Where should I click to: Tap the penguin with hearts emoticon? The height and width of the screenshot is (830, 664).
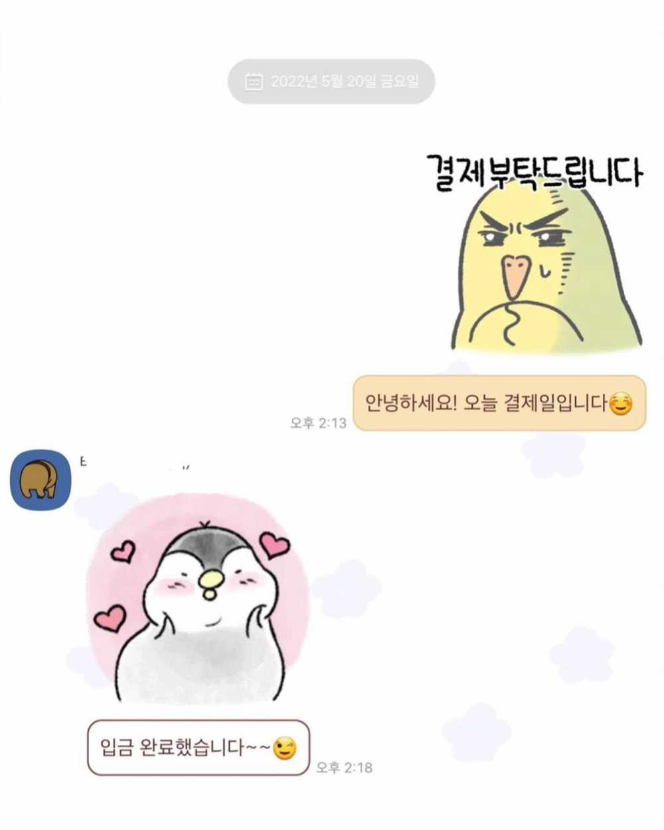point(198,598)
